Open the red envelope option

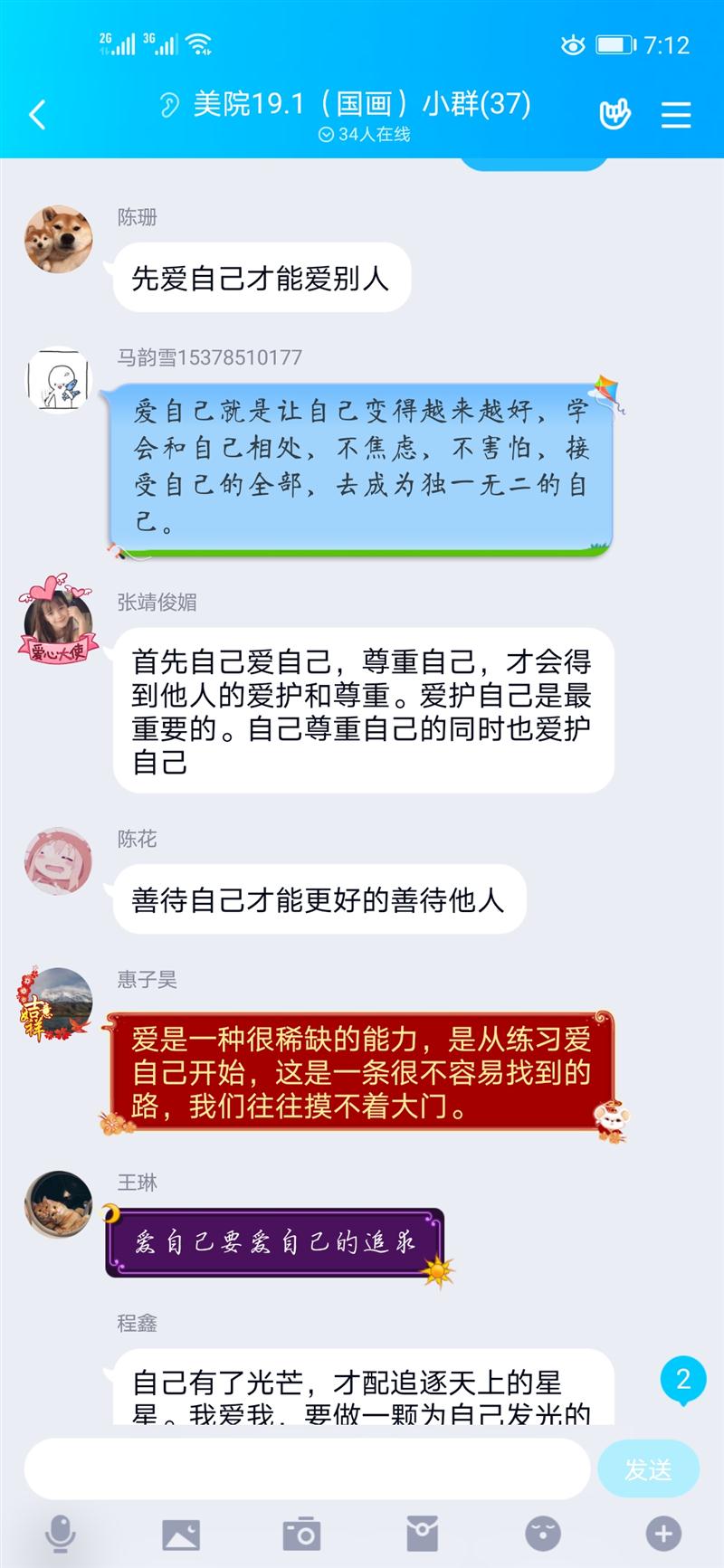point(422,1535)
